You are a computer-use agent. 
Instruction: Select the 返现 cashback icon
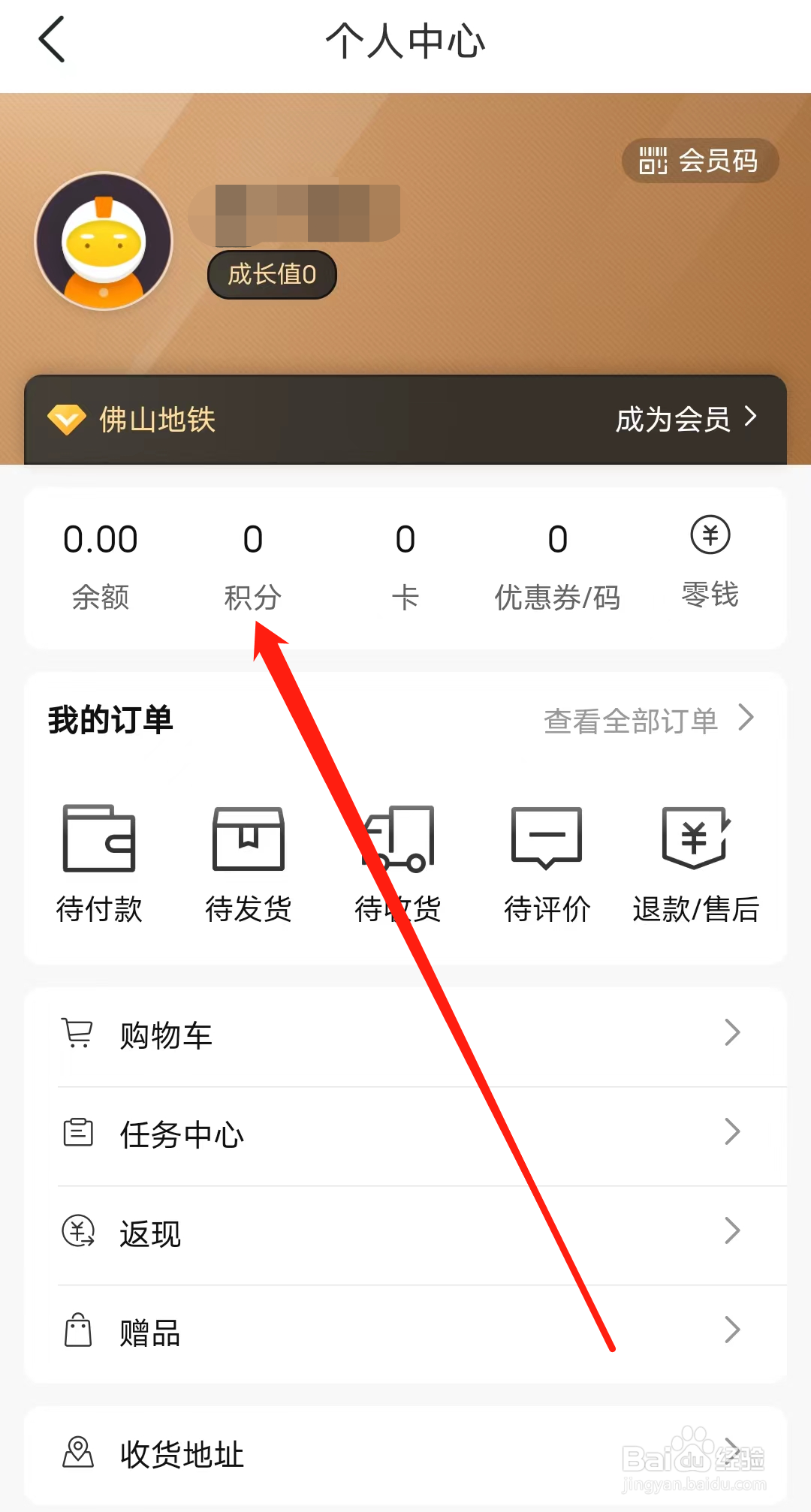pyautogui.click(x=78, y=1231)
